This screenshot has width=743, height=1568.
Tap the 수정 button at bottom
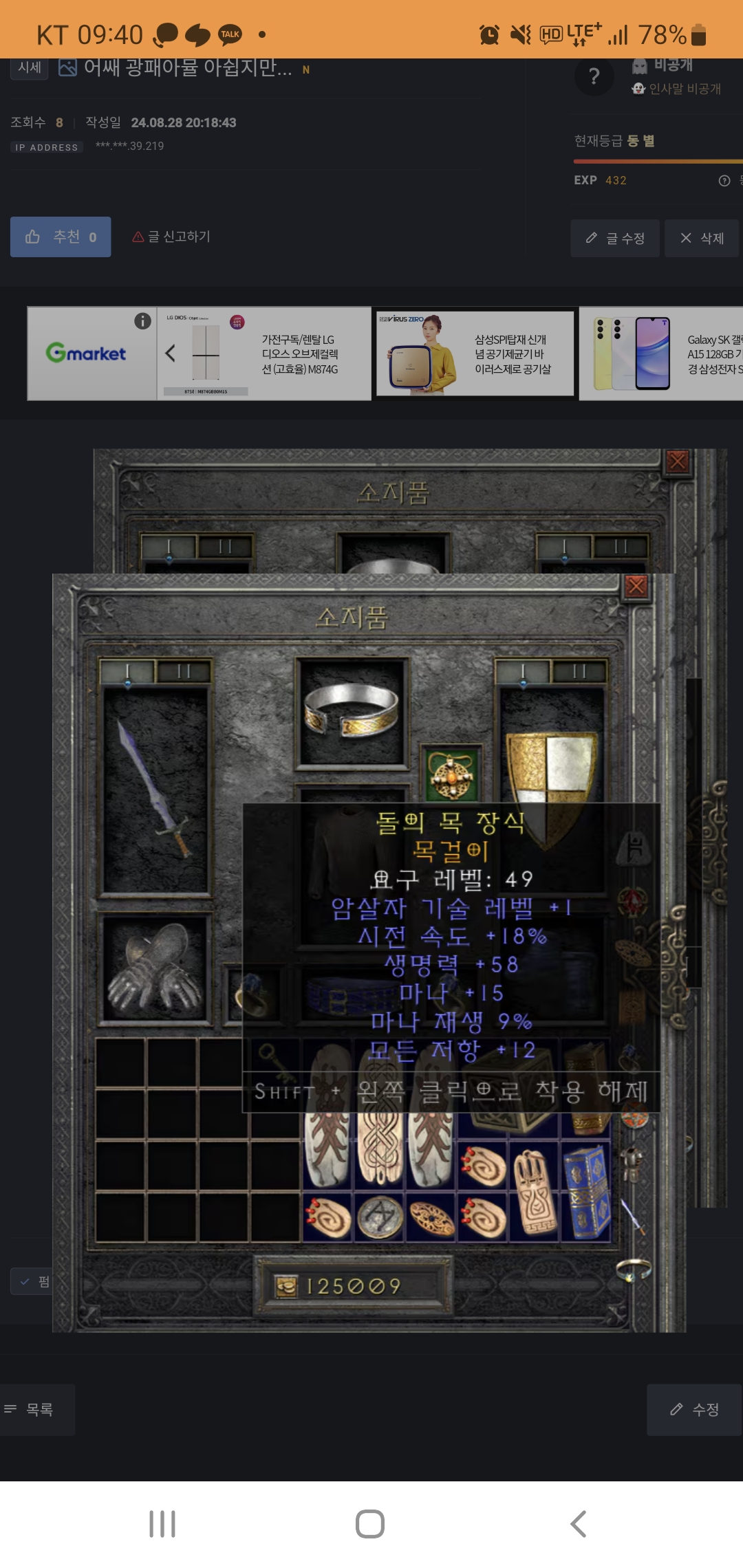click(695, 1409)
